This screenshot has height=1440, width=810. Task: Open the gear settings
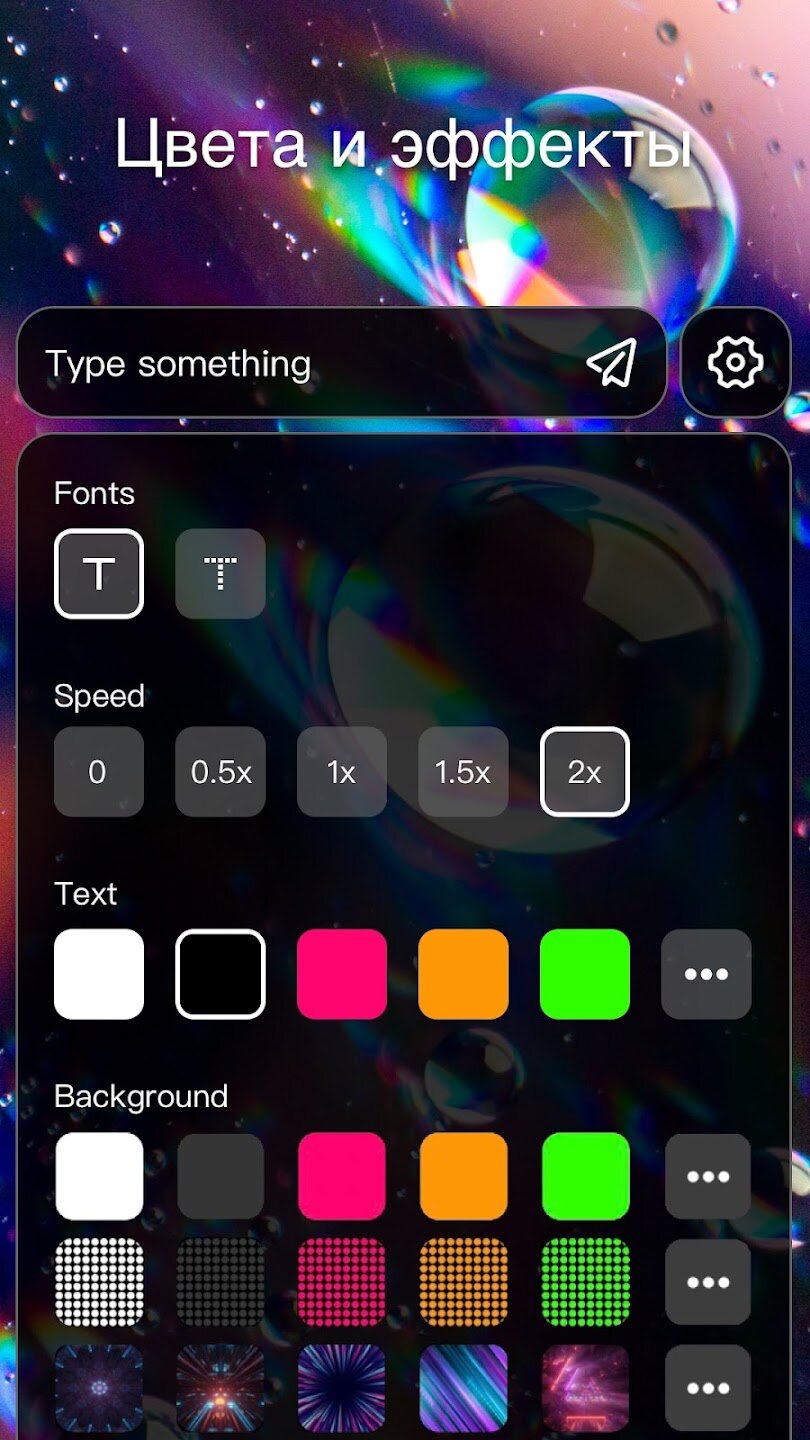[x=735, y=362]
